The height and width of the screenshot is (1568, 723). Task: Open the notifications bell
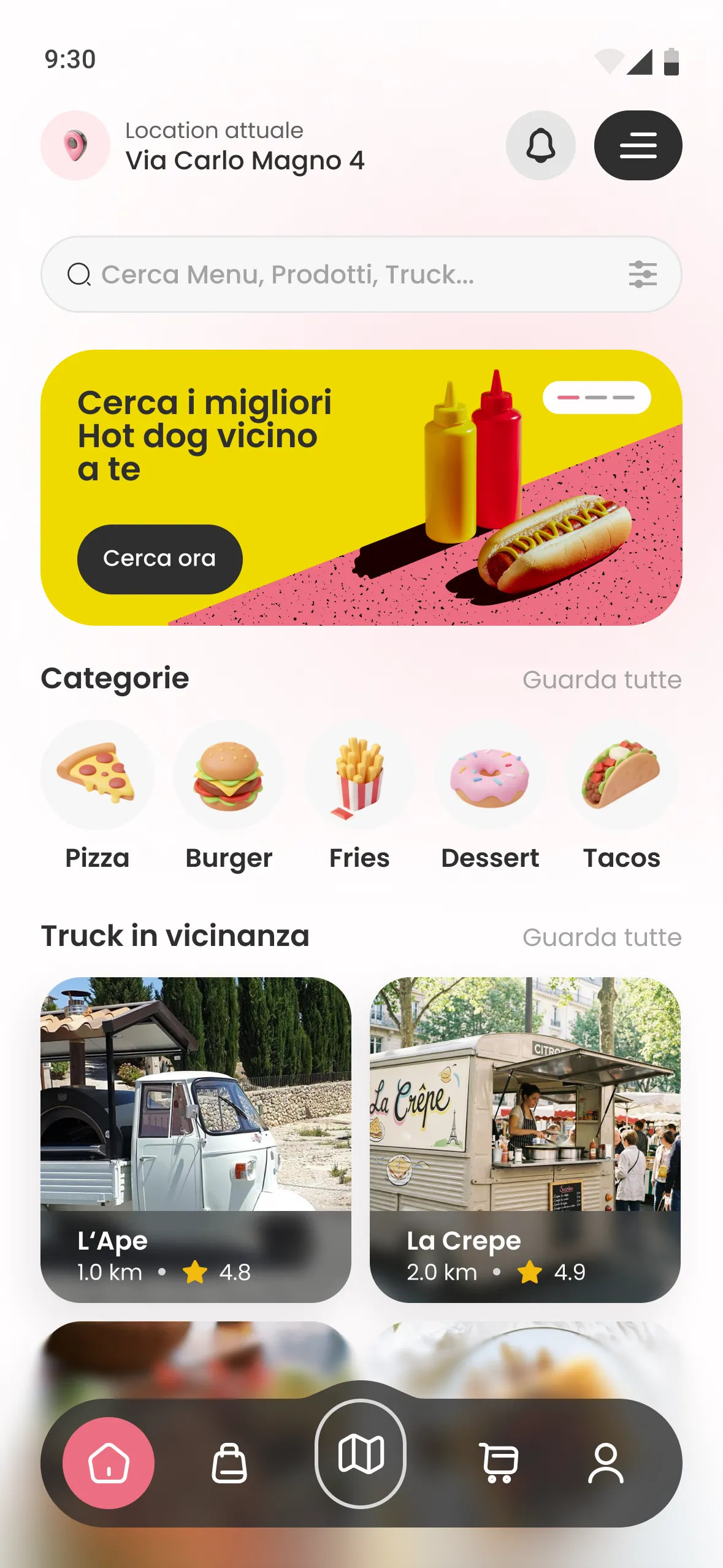tap(540, 145)
